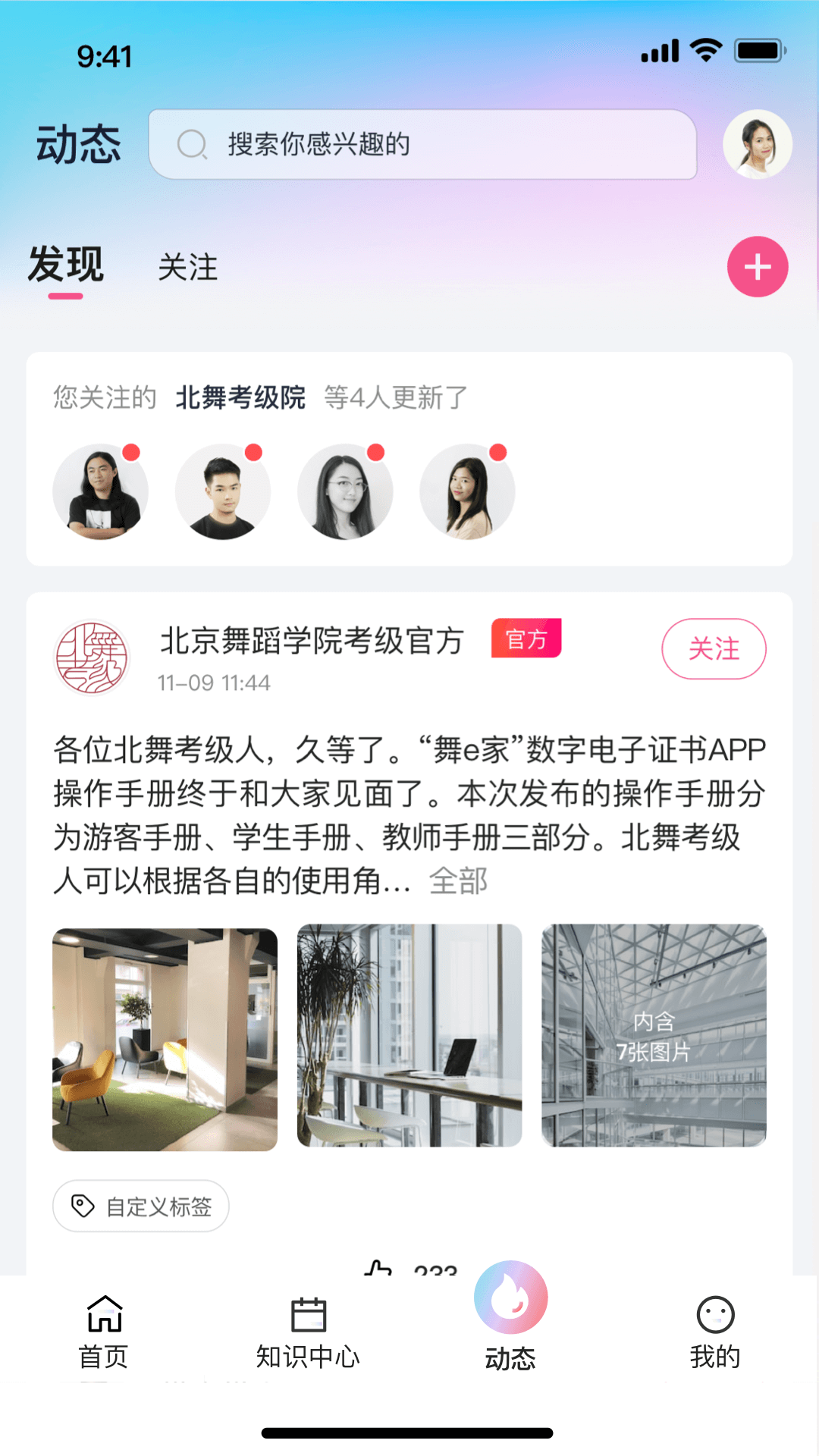The image size is (819, 1456).
Task: Tap the tag icon on 自定义标签
Action: click(82, 1206)
